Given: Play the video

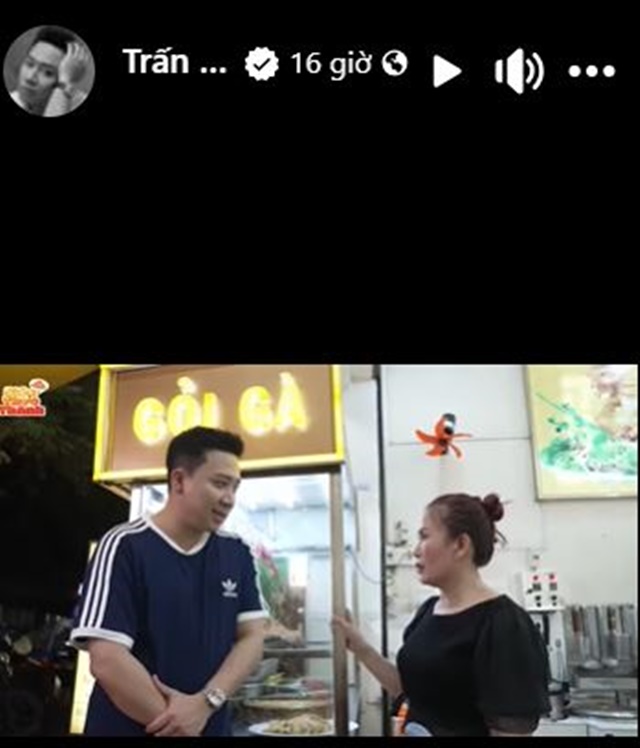Looking at the screenshot, I should pyautogui.click(x=447, y=70).
